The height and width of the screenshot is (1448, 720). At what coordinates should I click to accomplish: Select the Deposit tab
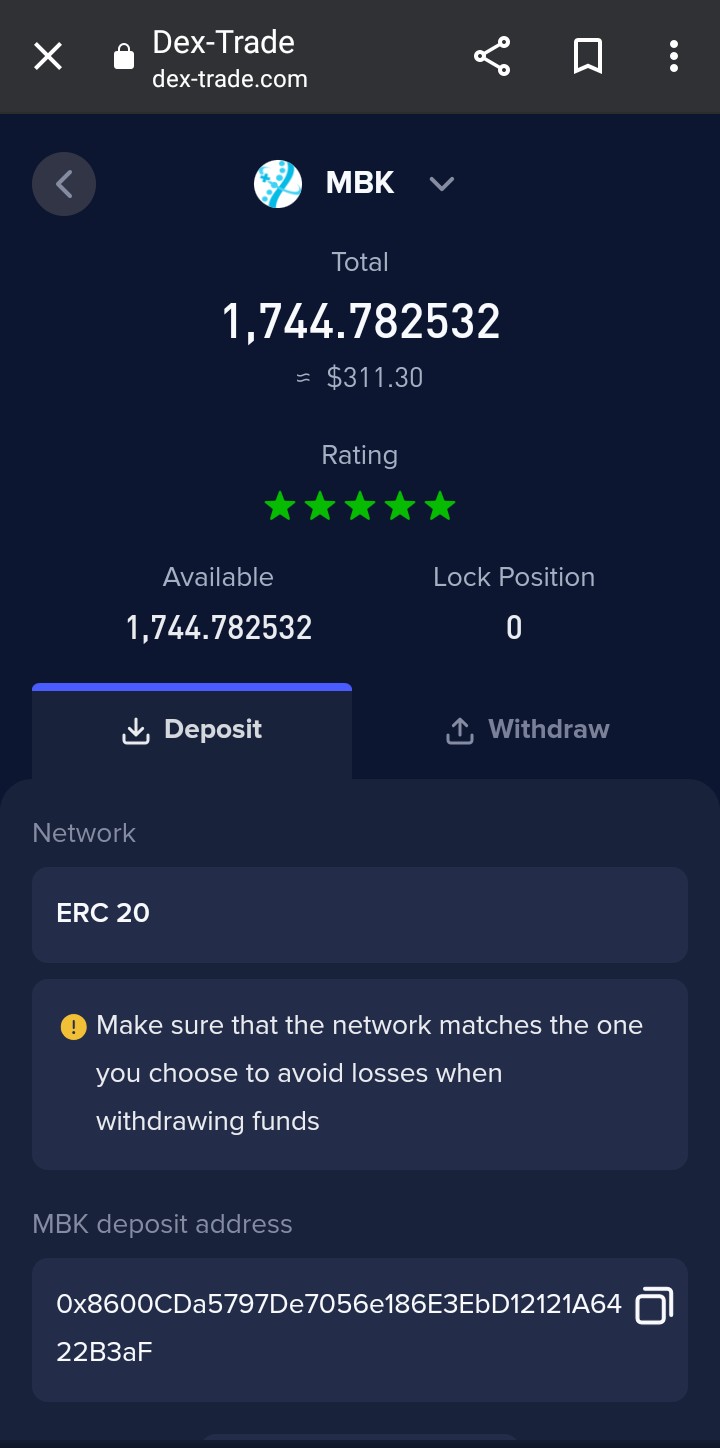point(192,730)
